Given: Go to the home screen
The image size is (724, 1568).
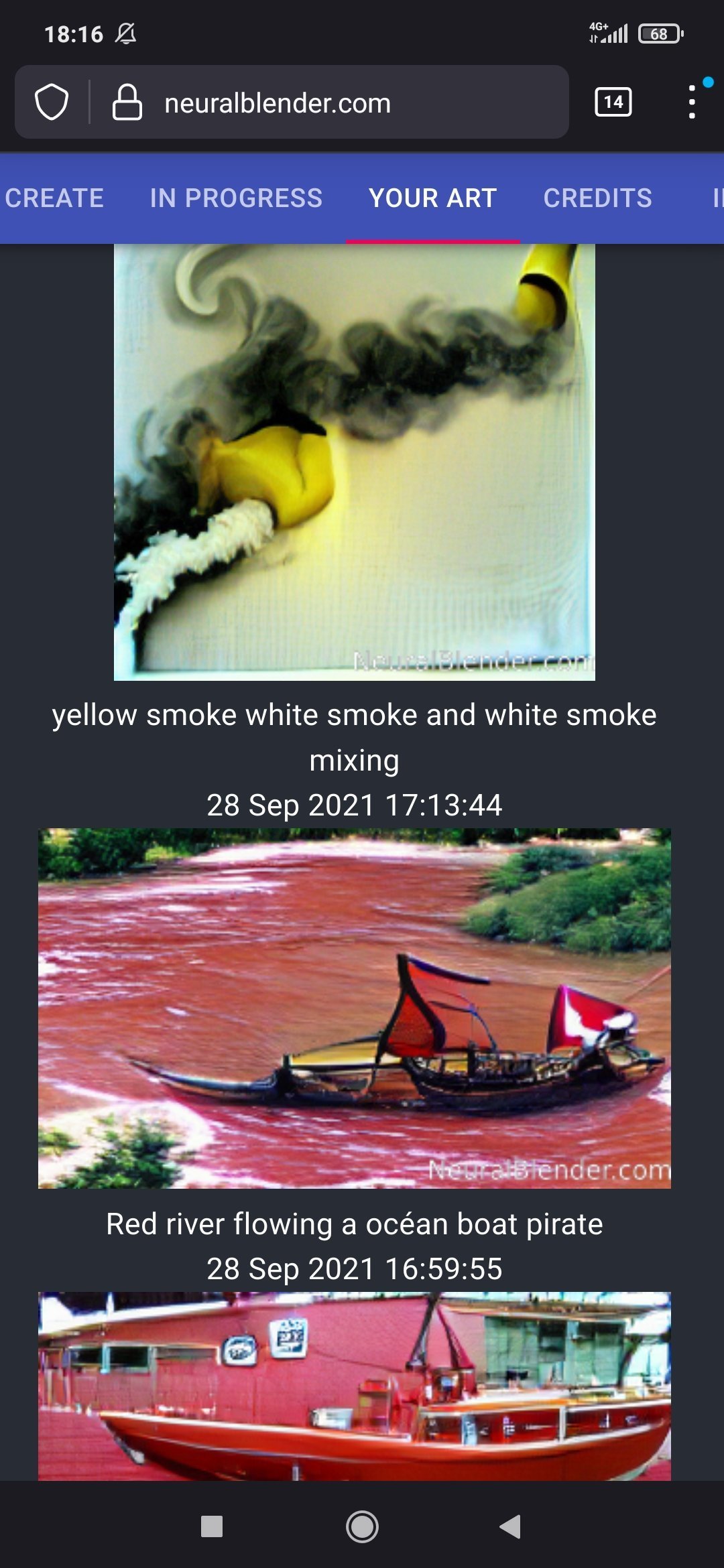Looking at the screenshot, I should point(362,1526).
